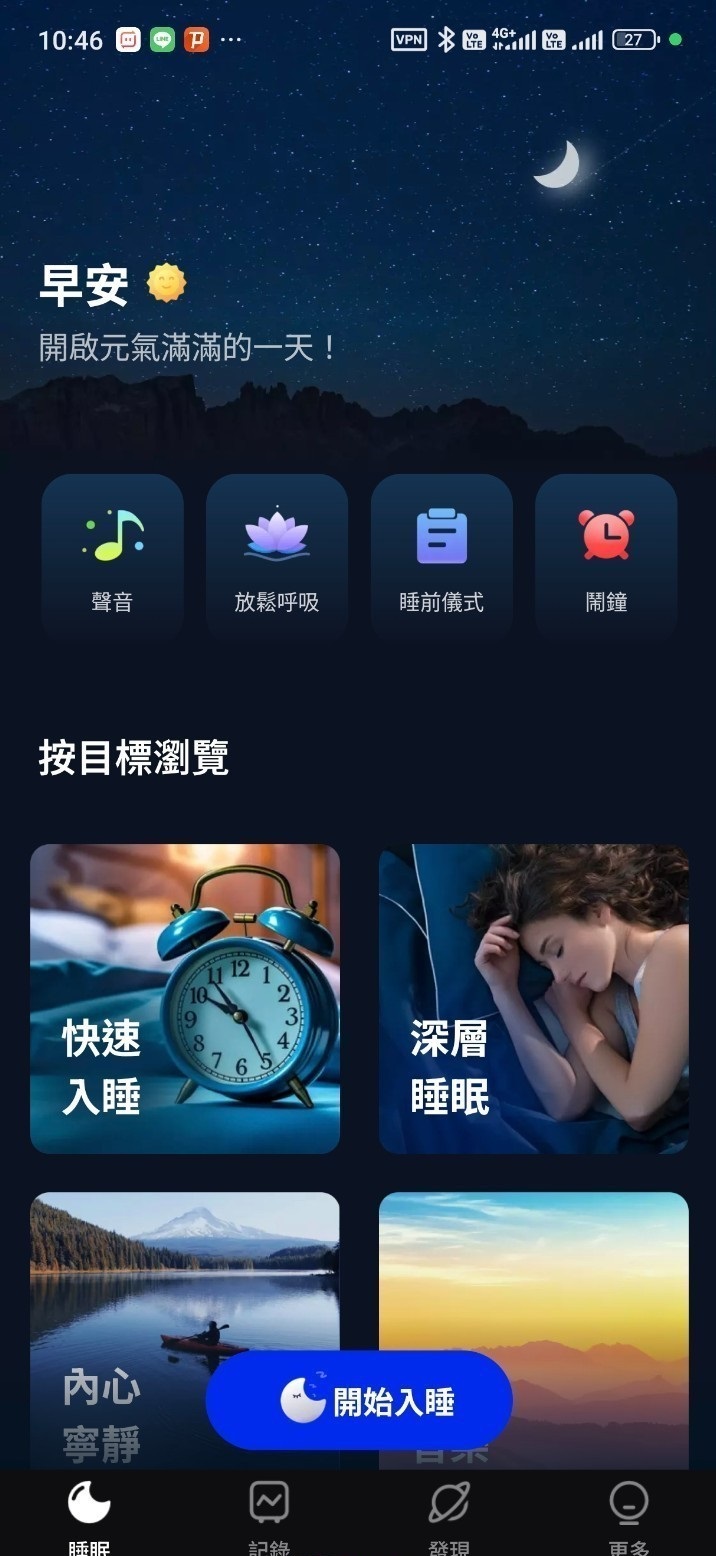Open the 睡前儀式 bedtime ritual
The width and height of the screenshot is (716, 1556).
[441, 556]
